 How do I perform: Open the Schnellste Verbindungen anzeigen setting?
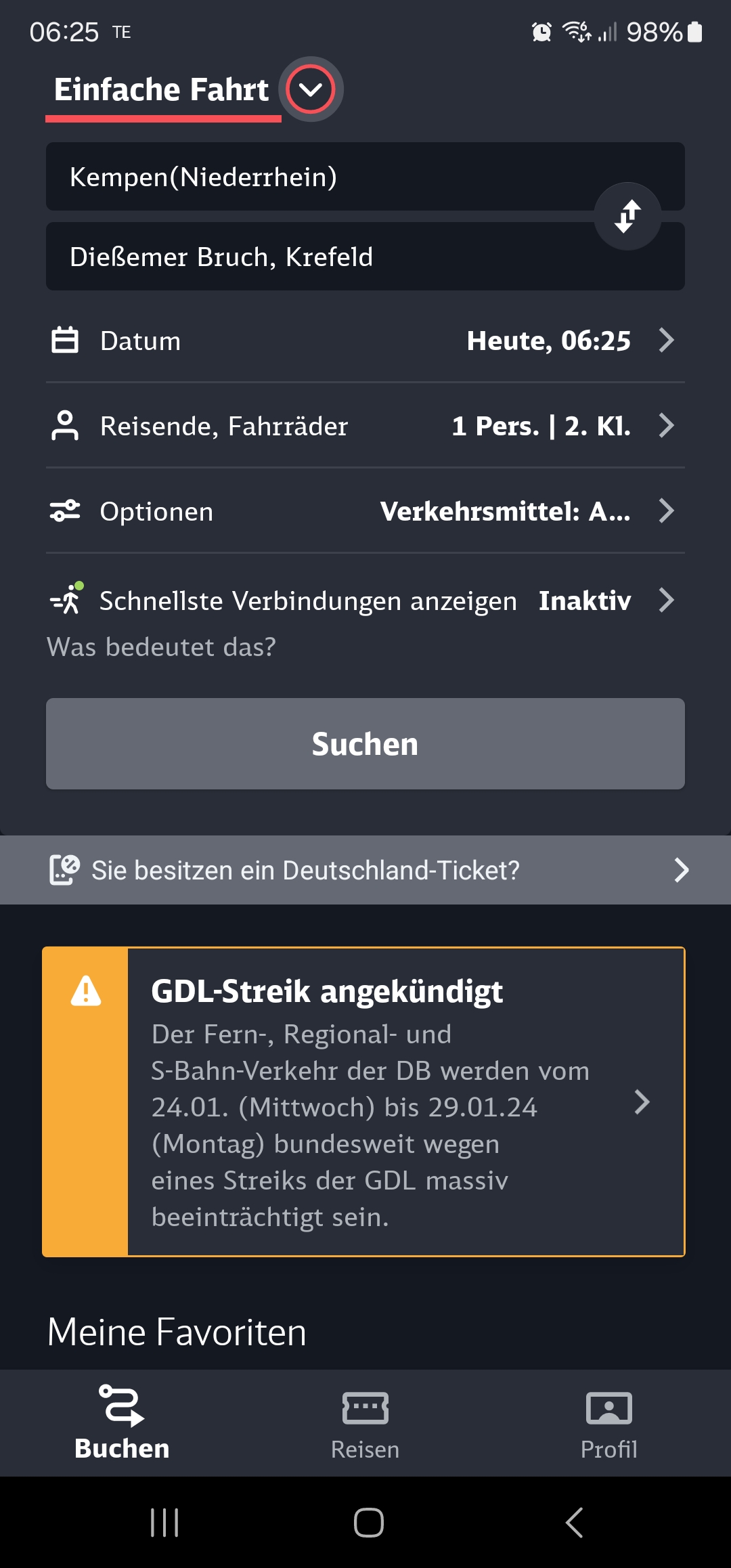tap(365, 601)
